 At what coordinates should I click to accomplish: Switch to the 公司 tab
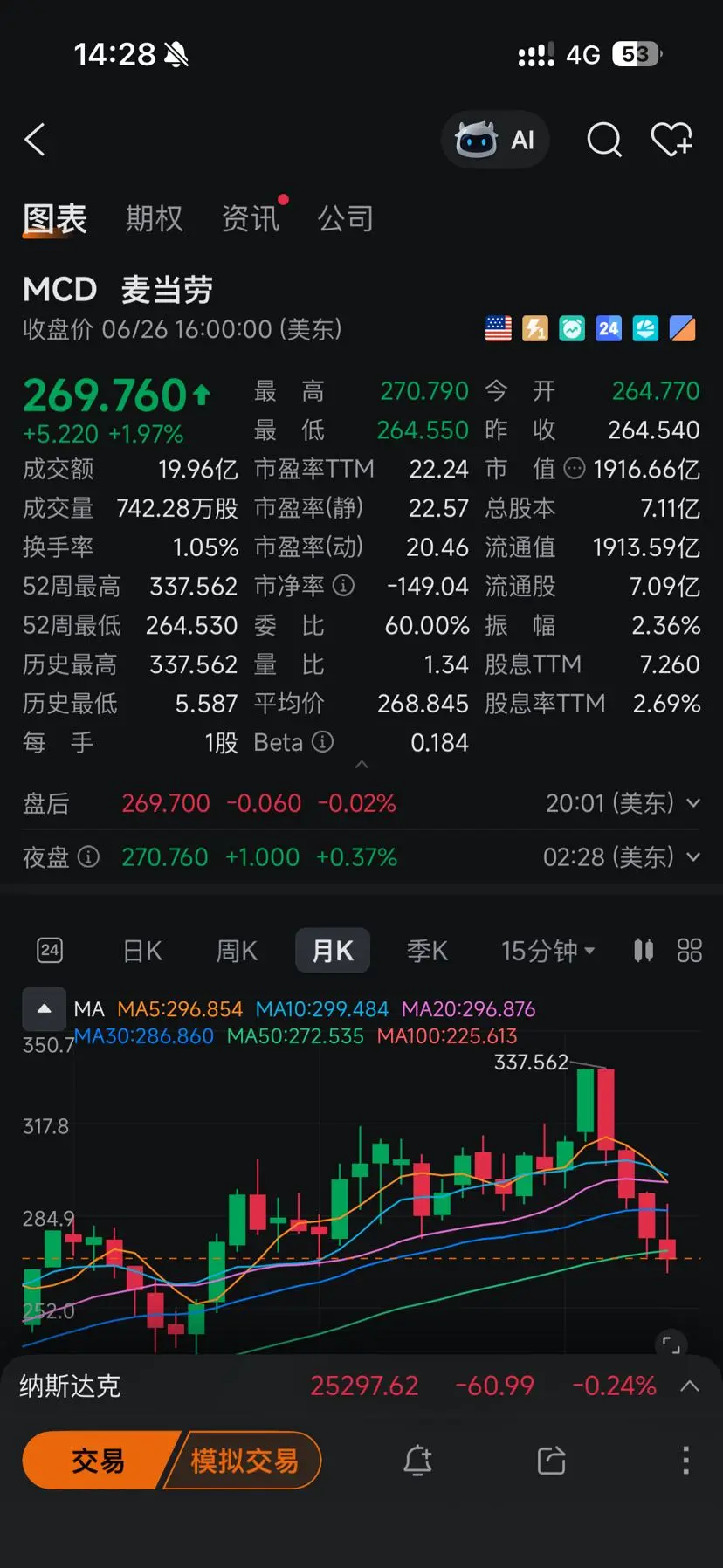coord(347,218)
